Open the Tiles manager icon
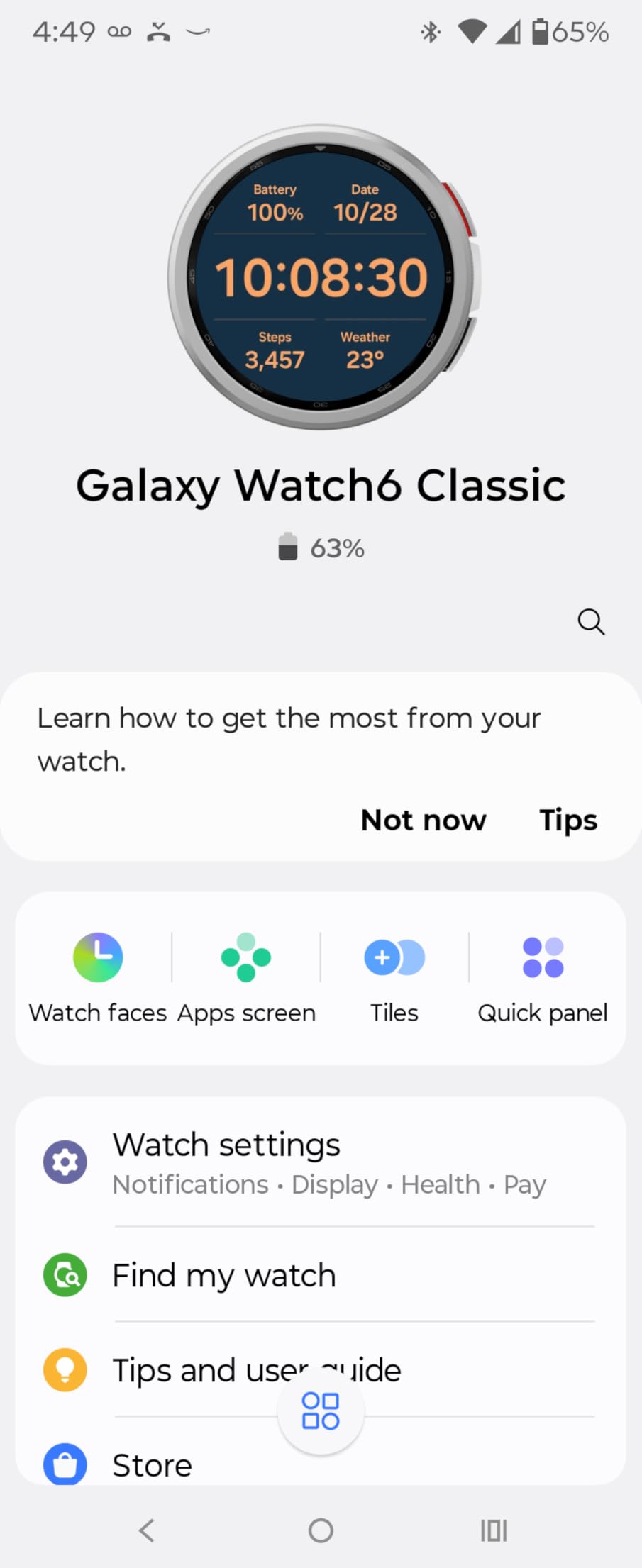 394,957
